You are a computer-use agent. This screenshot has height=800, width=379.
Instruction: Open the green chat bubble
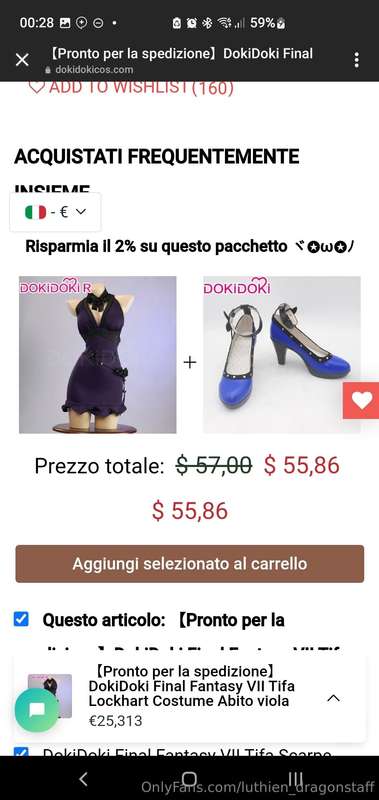click(x=37, y=710)
